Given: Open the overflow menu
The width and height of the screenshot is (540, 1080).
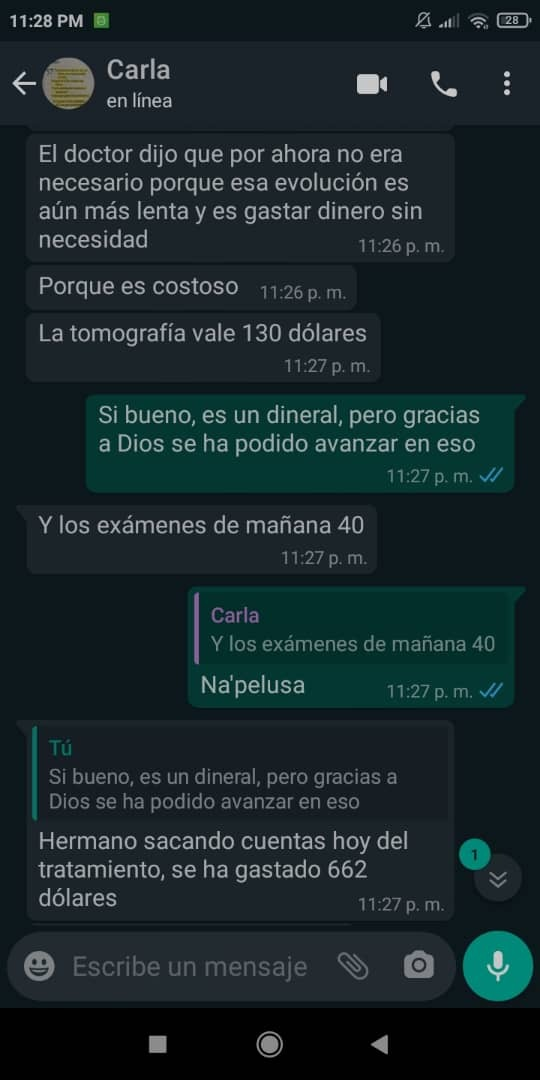Looking at the screenshot, I should point(507,83).
